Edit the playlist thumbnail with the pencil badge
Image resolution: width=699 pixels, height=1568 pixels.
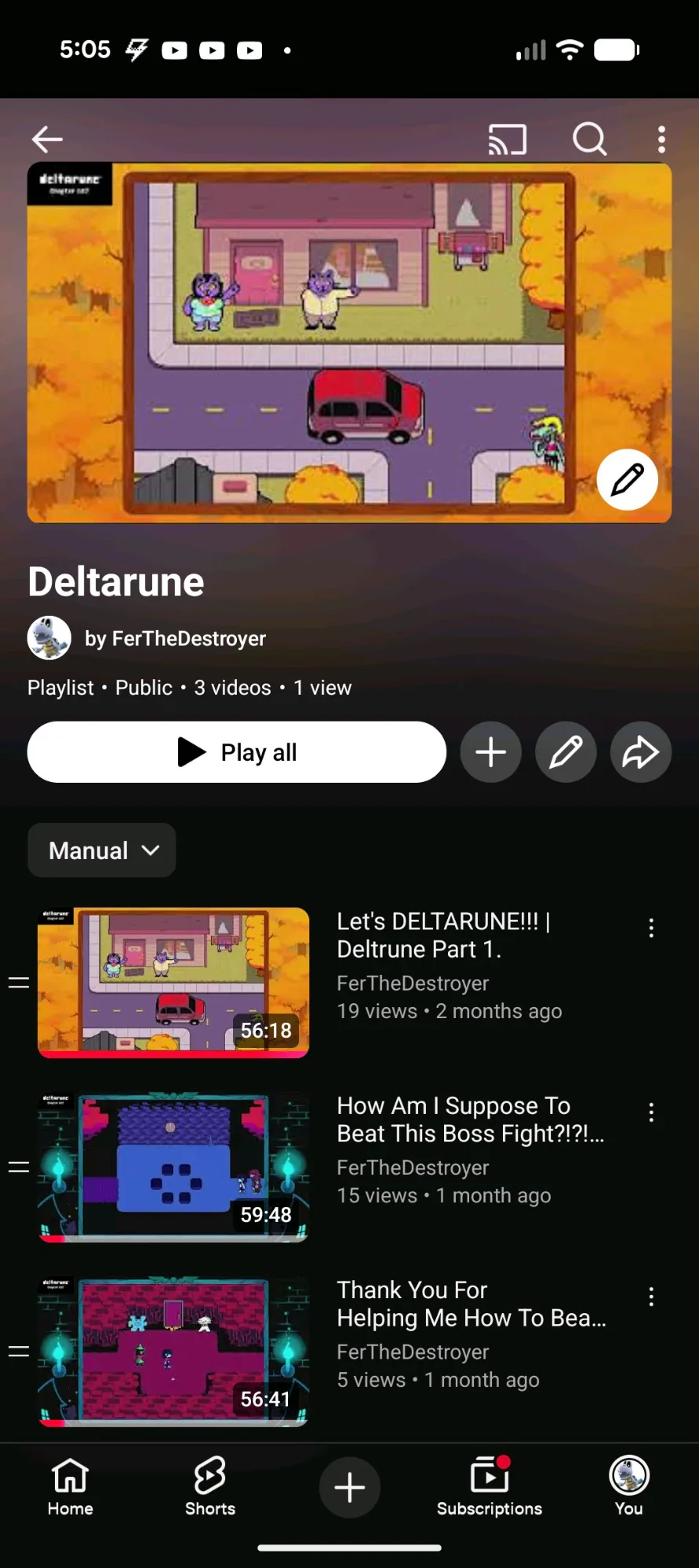coord(627,479)
